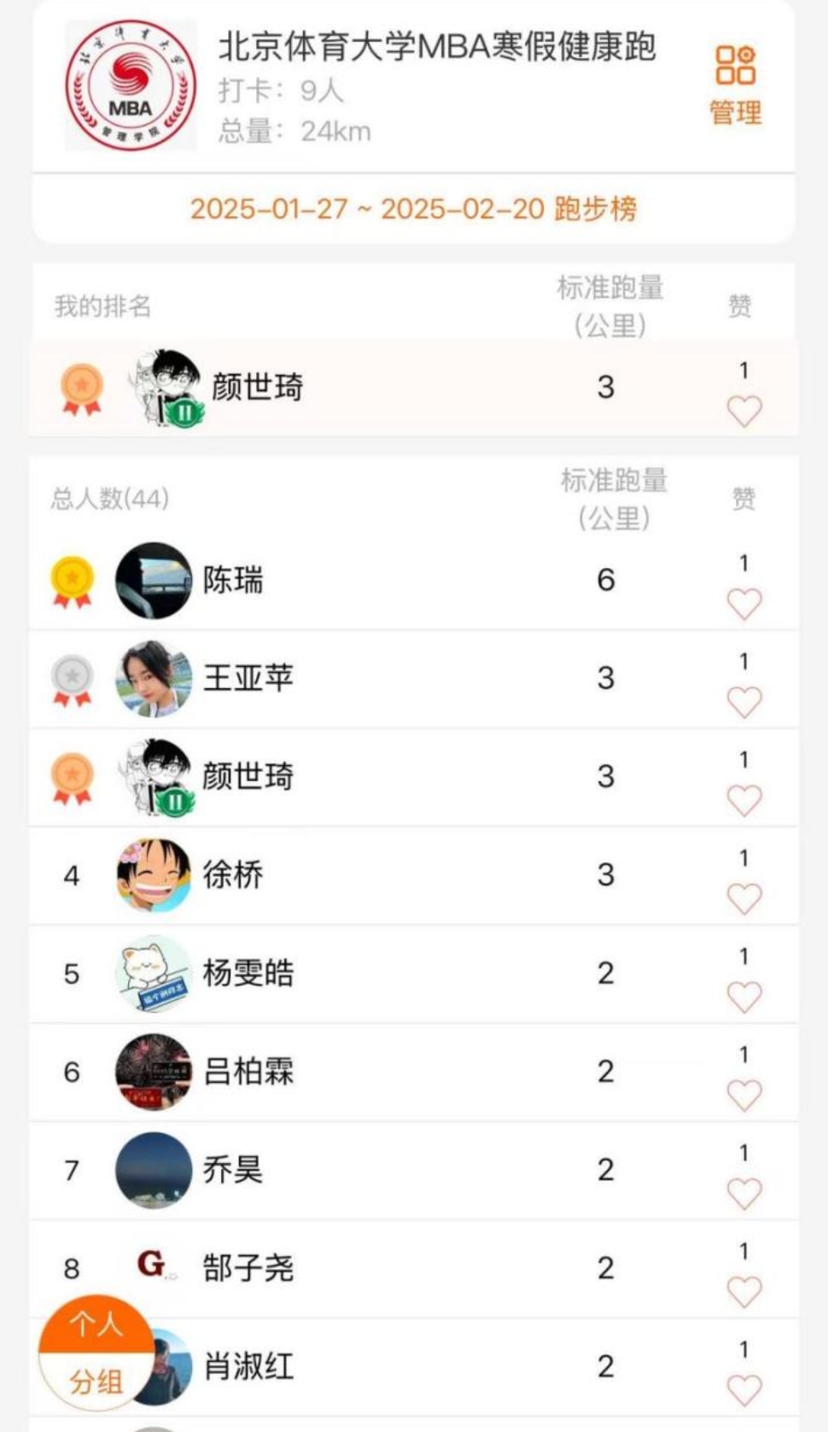Switch to 分组 ranking view
Image resolution: width=840 pixels, height=1432 pixels.
(96, 1382)
